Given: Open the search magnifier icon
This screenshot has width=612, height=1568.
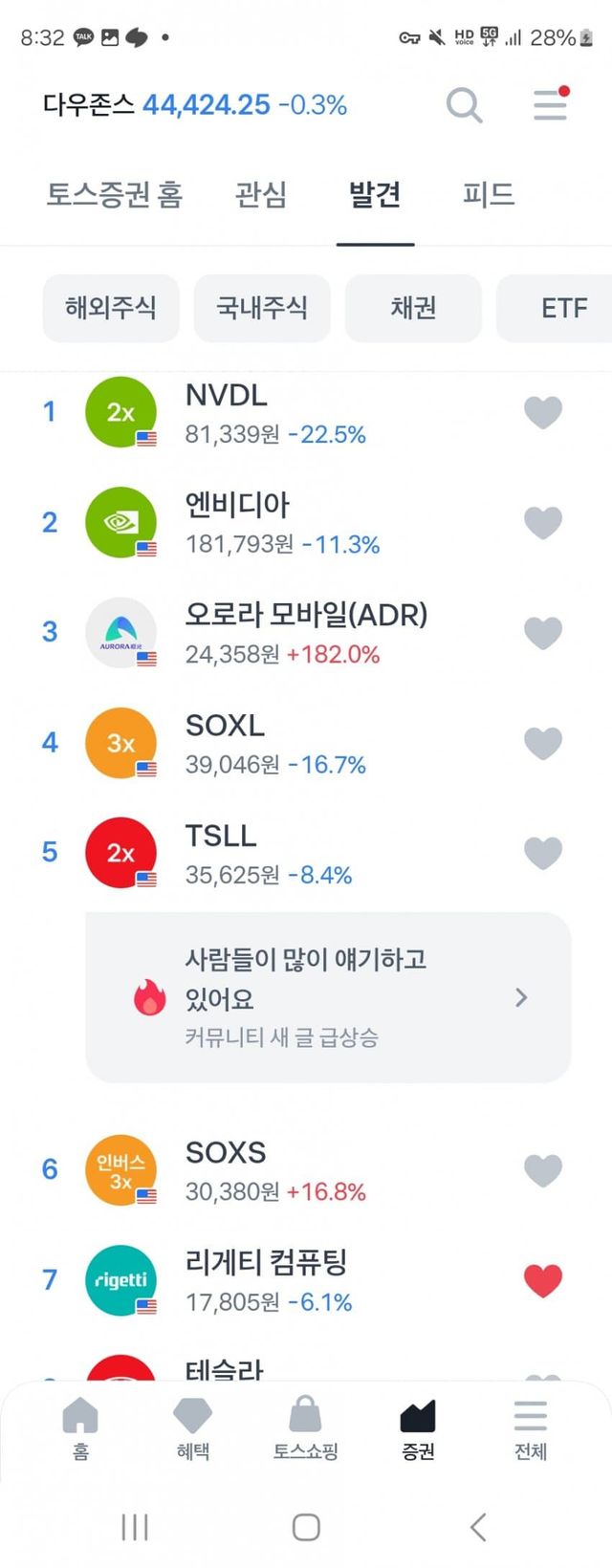Looking at the screenshot, I should click(x=464, y=105).
